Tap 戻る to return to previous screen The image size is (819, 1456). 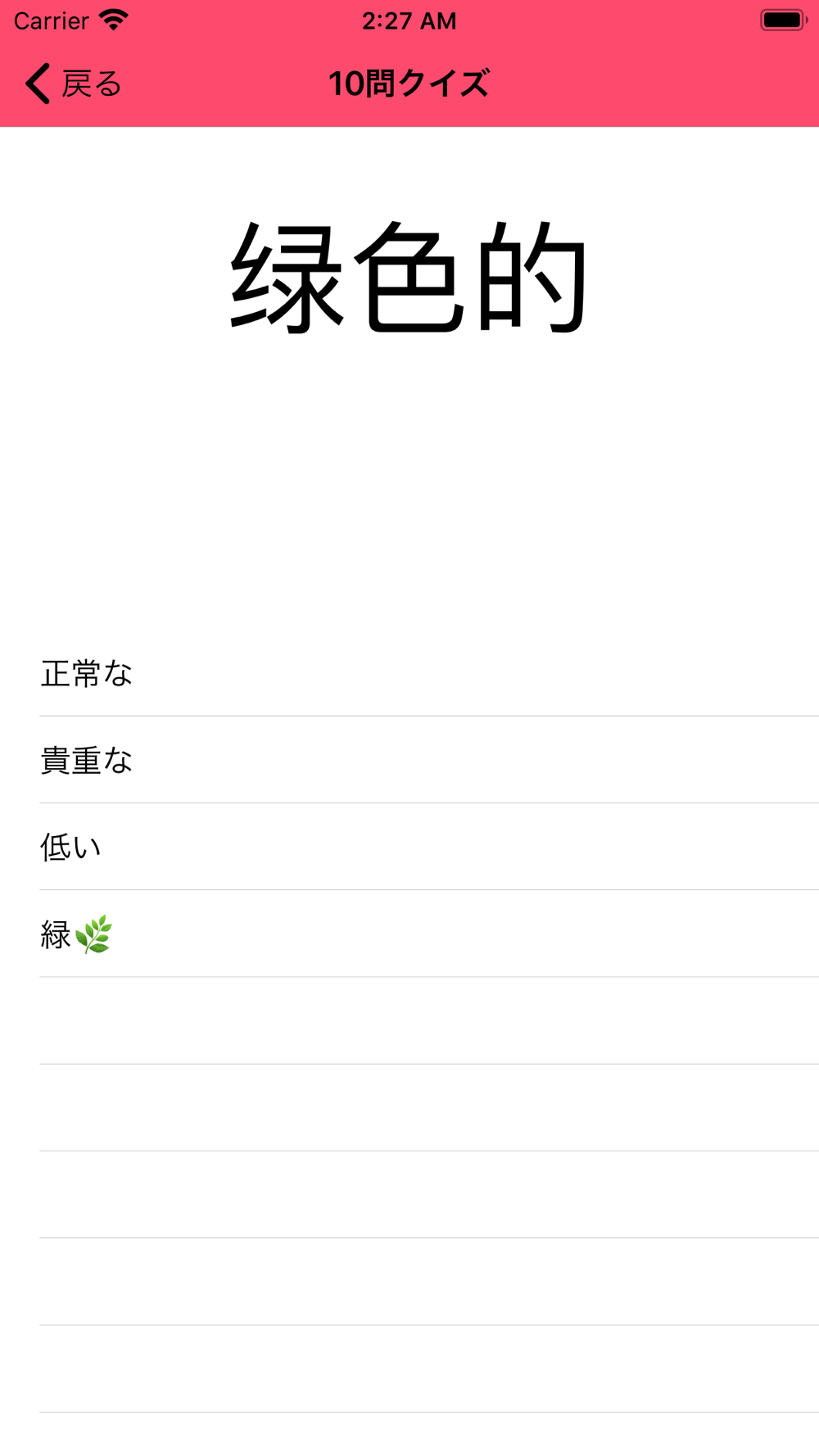coord(92,84)
